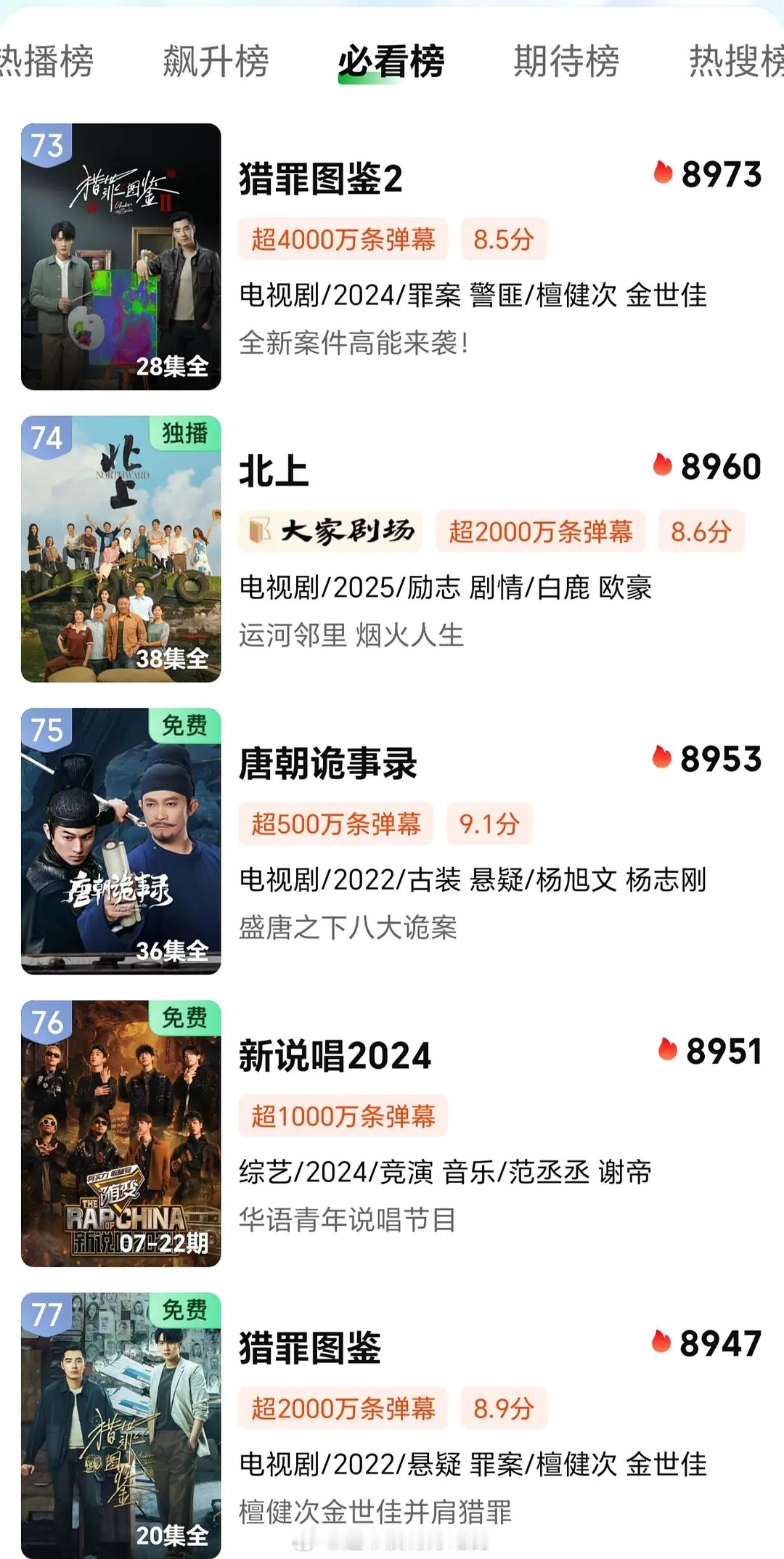
Task: Open the 唐朝诡事录 poster thumbnail
Action: (x=121, y=841)
